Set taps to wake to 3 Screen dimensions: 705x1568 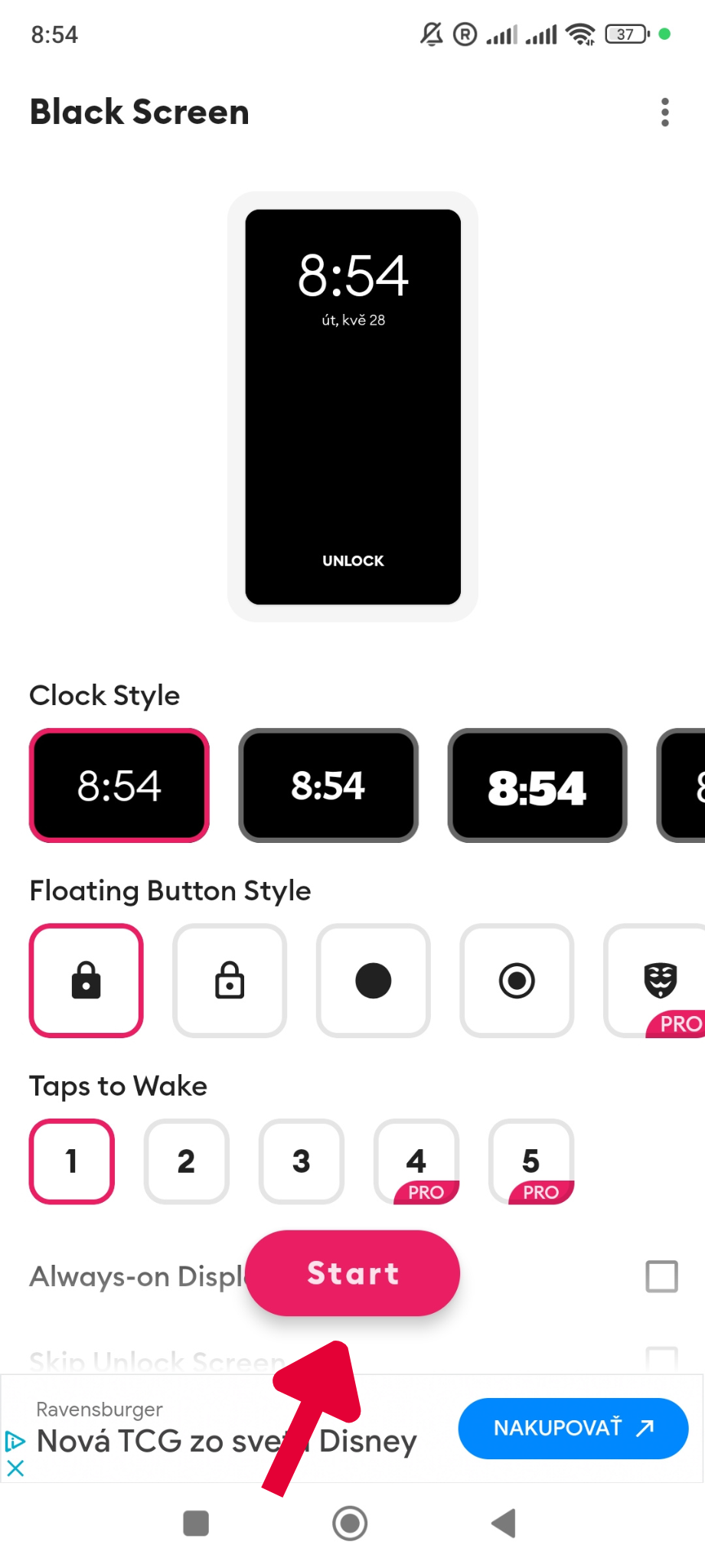[x=302, y=1161]
